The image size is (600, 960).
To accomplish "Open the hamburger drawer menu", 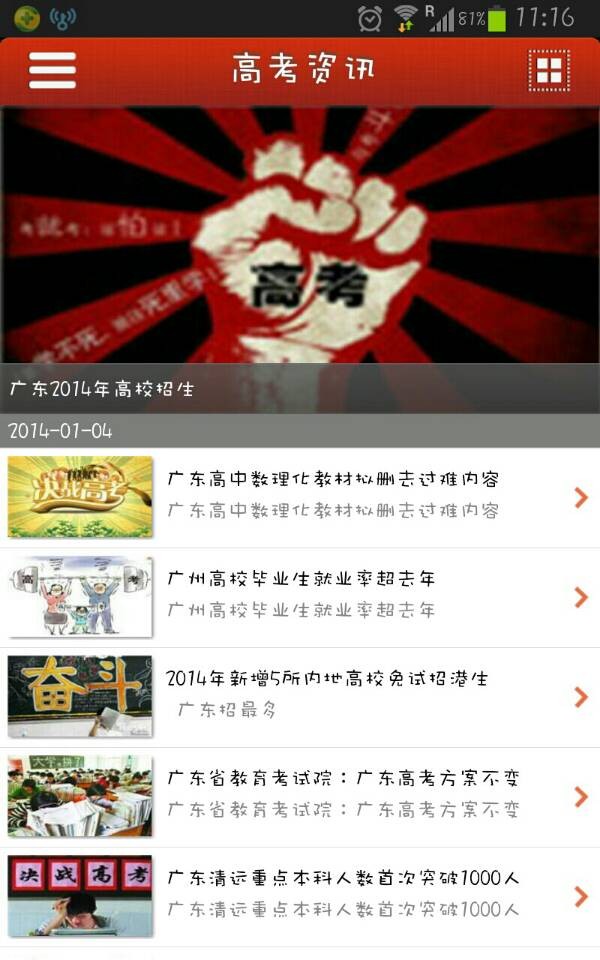I will [x=52, y=70].
